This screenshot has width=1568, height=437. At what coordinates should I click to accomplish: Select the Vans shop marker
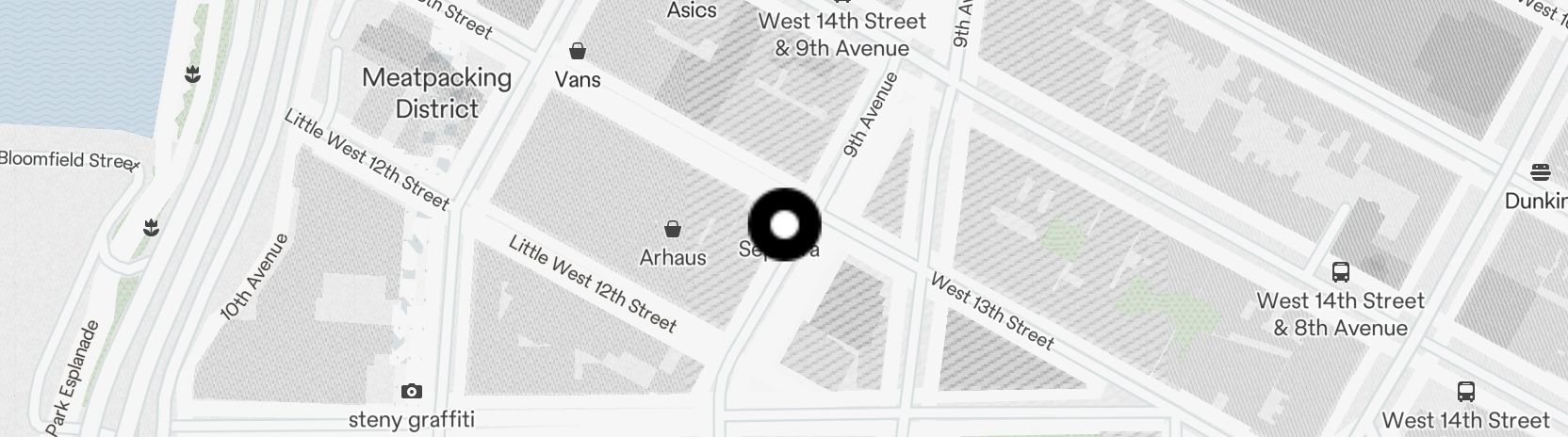[578, 51]
